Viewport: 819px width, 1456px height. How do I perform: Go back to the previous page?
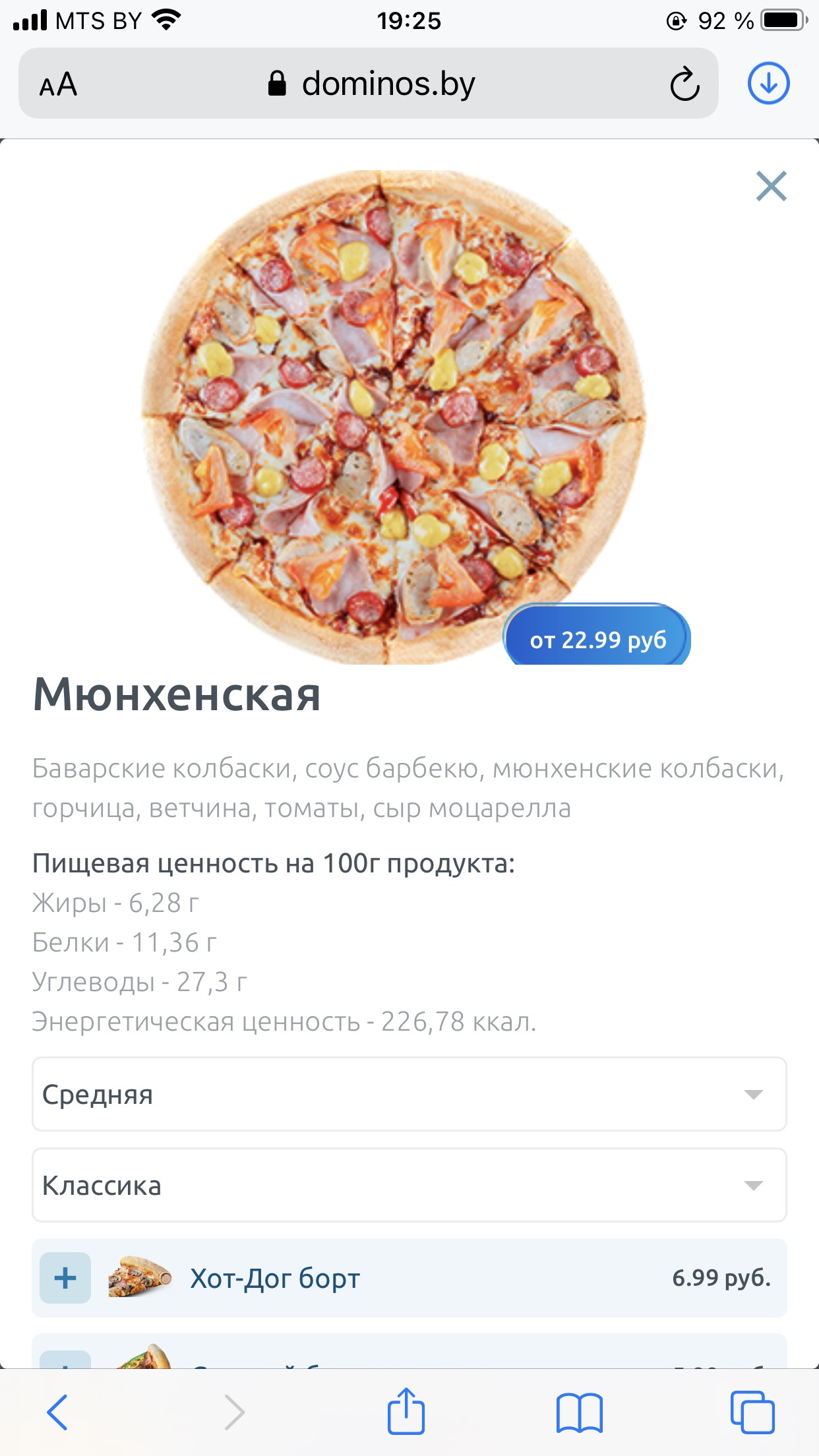pos(57,1412)
